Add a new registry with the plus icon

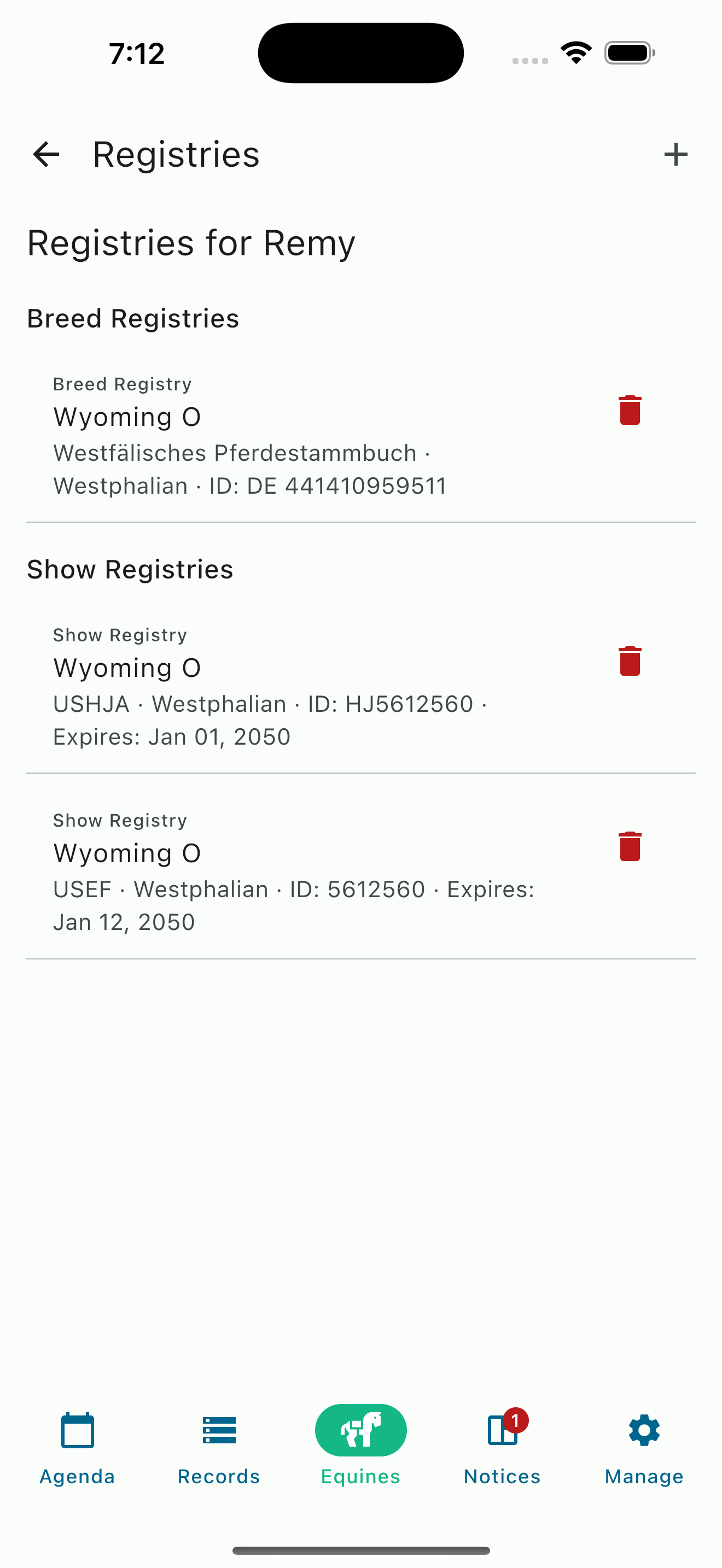tap(676, 154)
